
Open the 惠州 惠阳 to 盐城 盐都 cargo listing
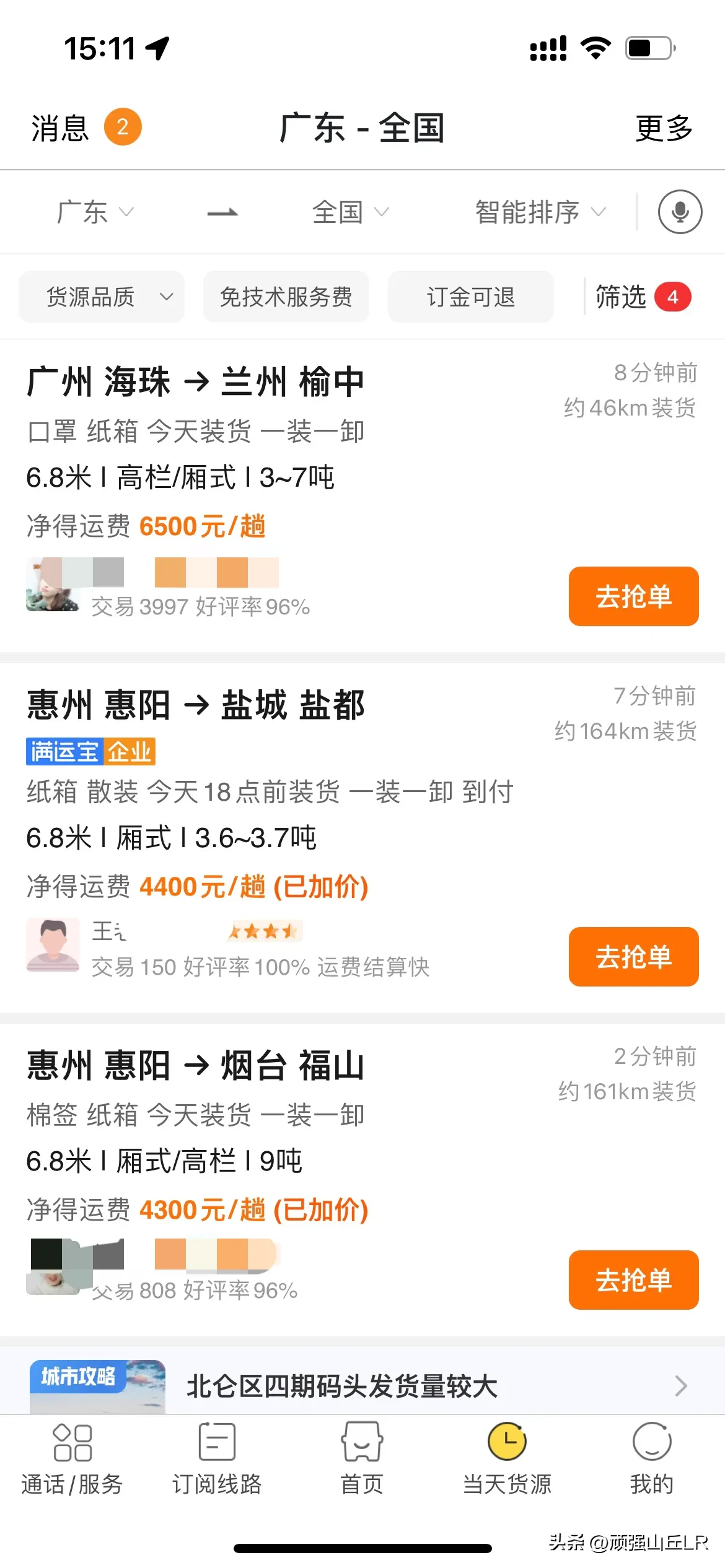point(196,705)
